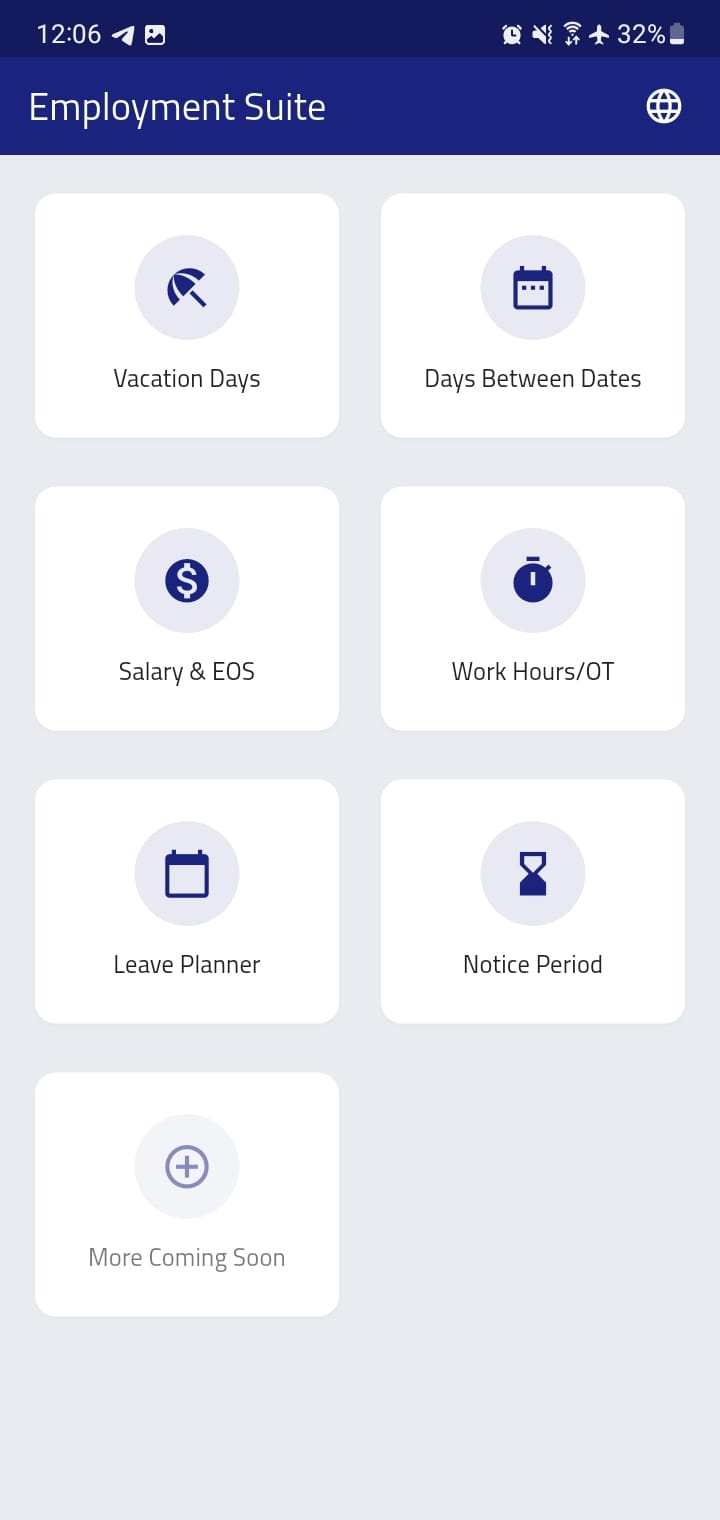Tap the More Coming Soon plus icon
Screen dimensions: 720x1520
pos(187,1166)
